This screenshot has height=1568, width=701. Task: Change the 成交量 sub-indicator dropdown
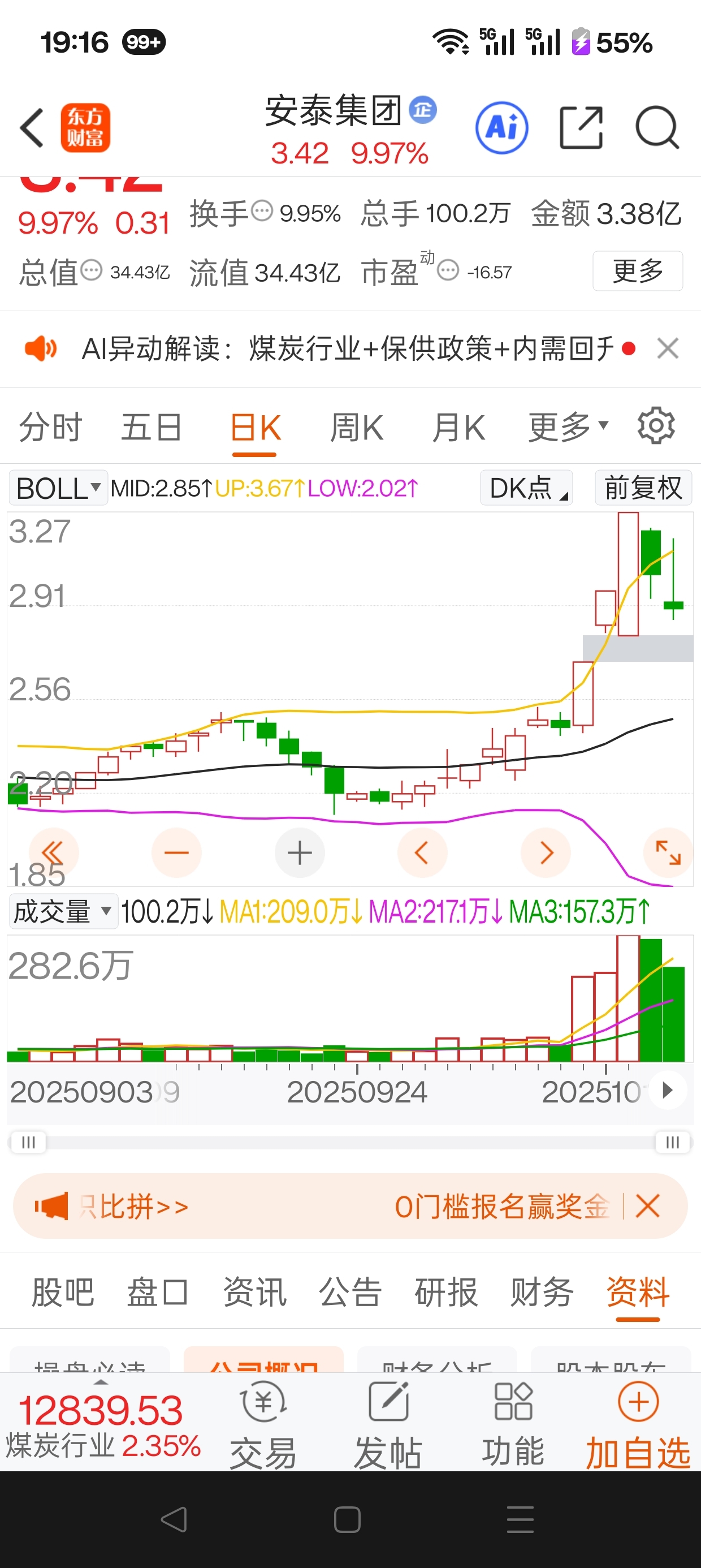click(x=63, y=912)
